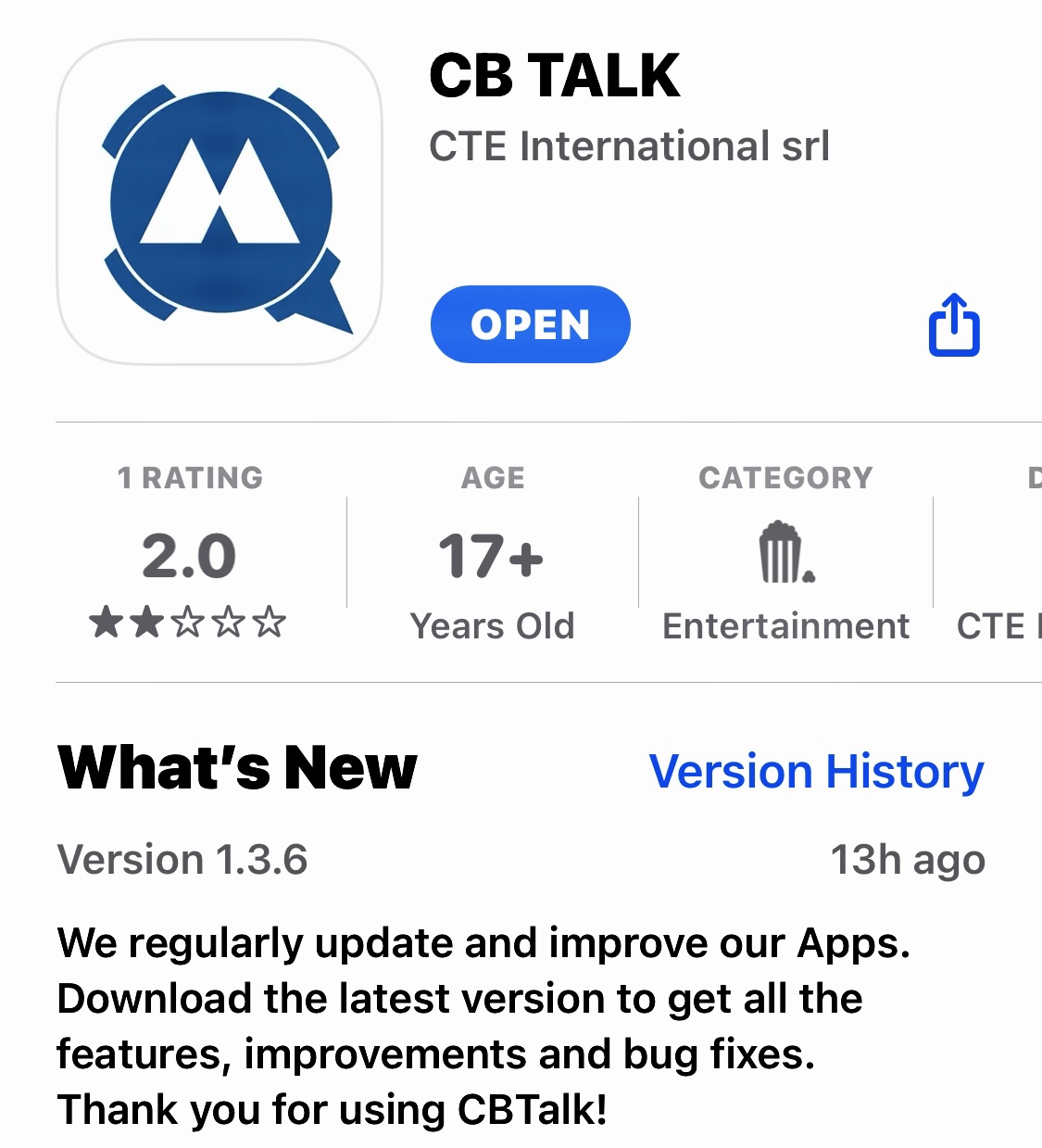The width and height of the screenshot is (1042, 1148).
Task: Tap the Years Old label
Action: point(492,625)
